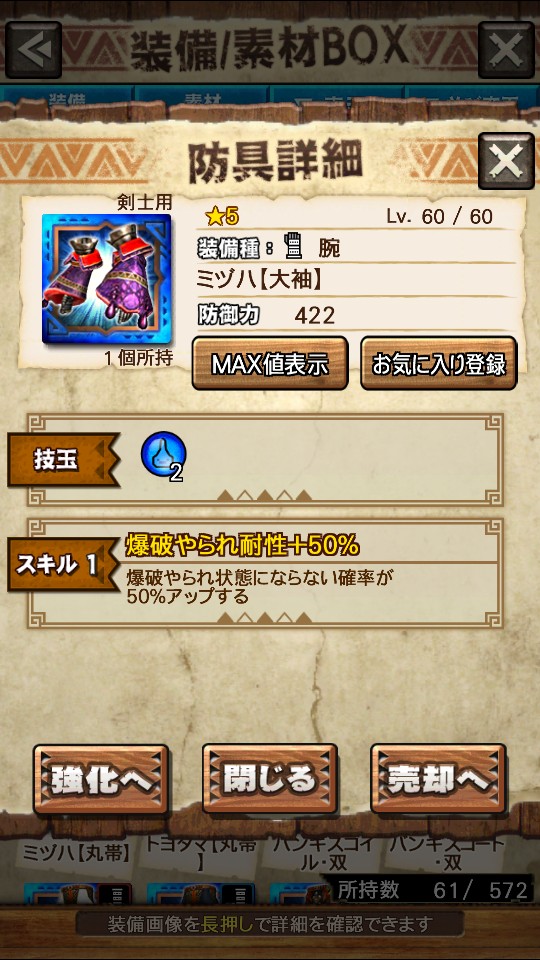Tap the 閉じる button

coord(270,779)
